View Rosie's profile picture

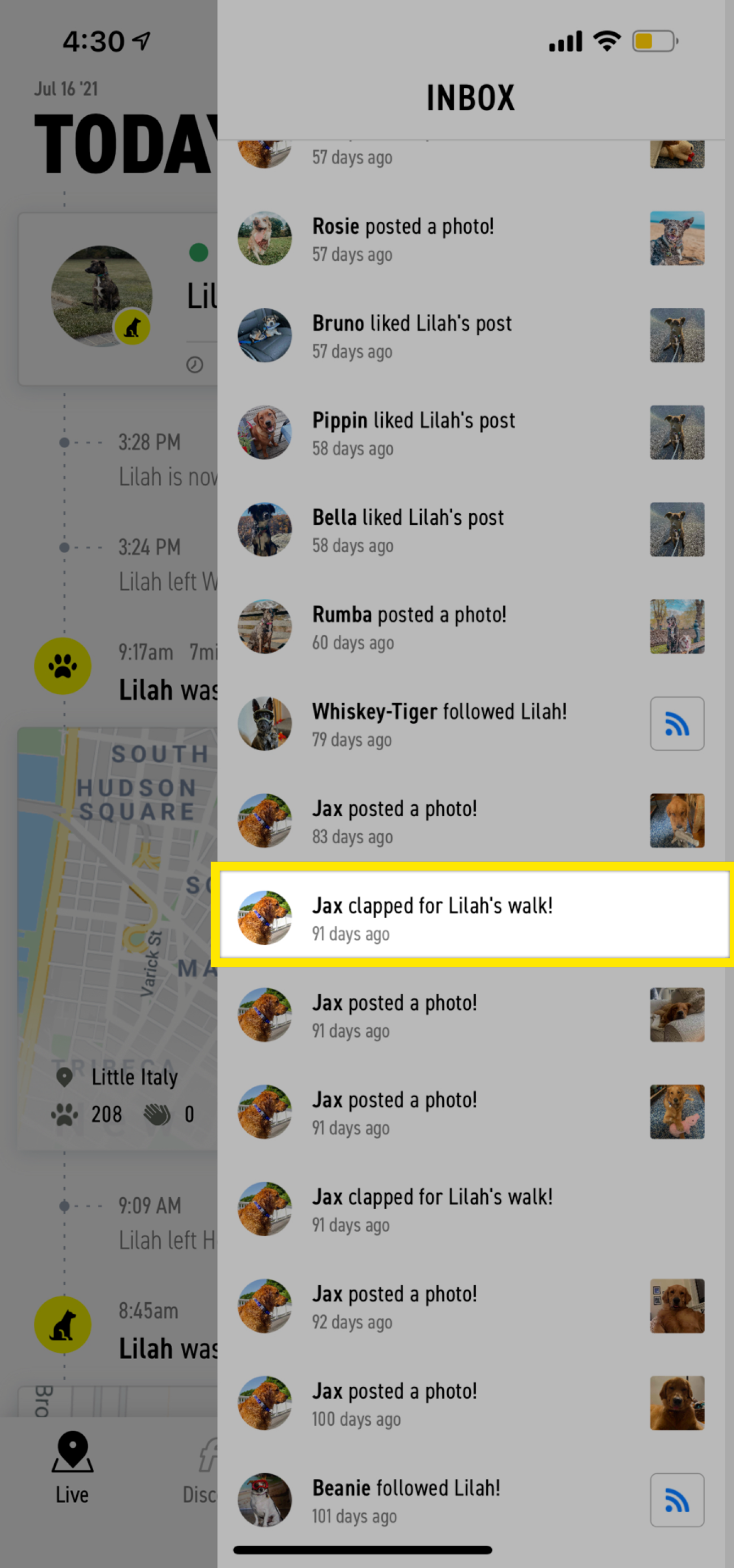(264, 239)
